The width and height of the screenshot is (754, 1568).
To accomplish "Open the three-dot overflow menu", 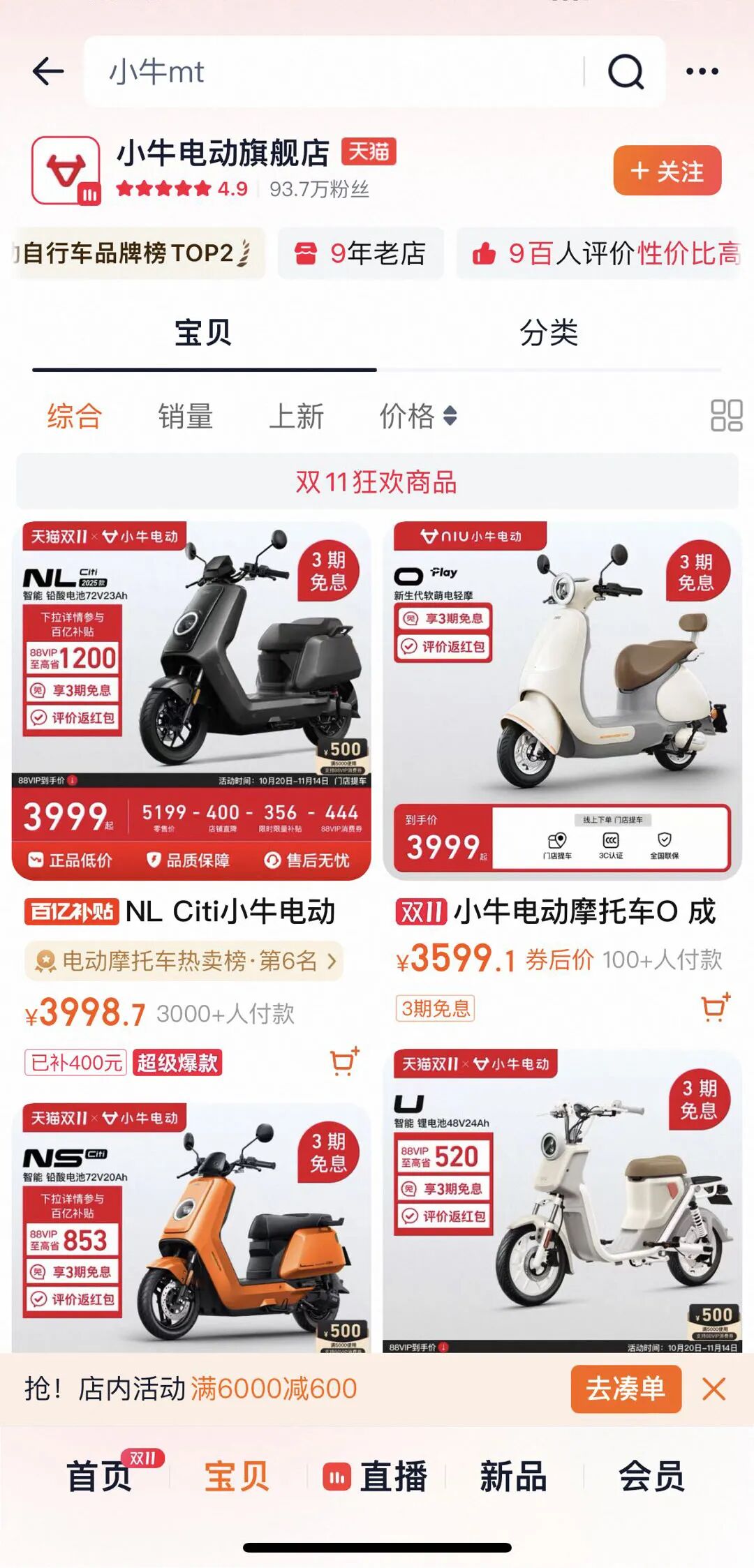I will pos(702,71).
